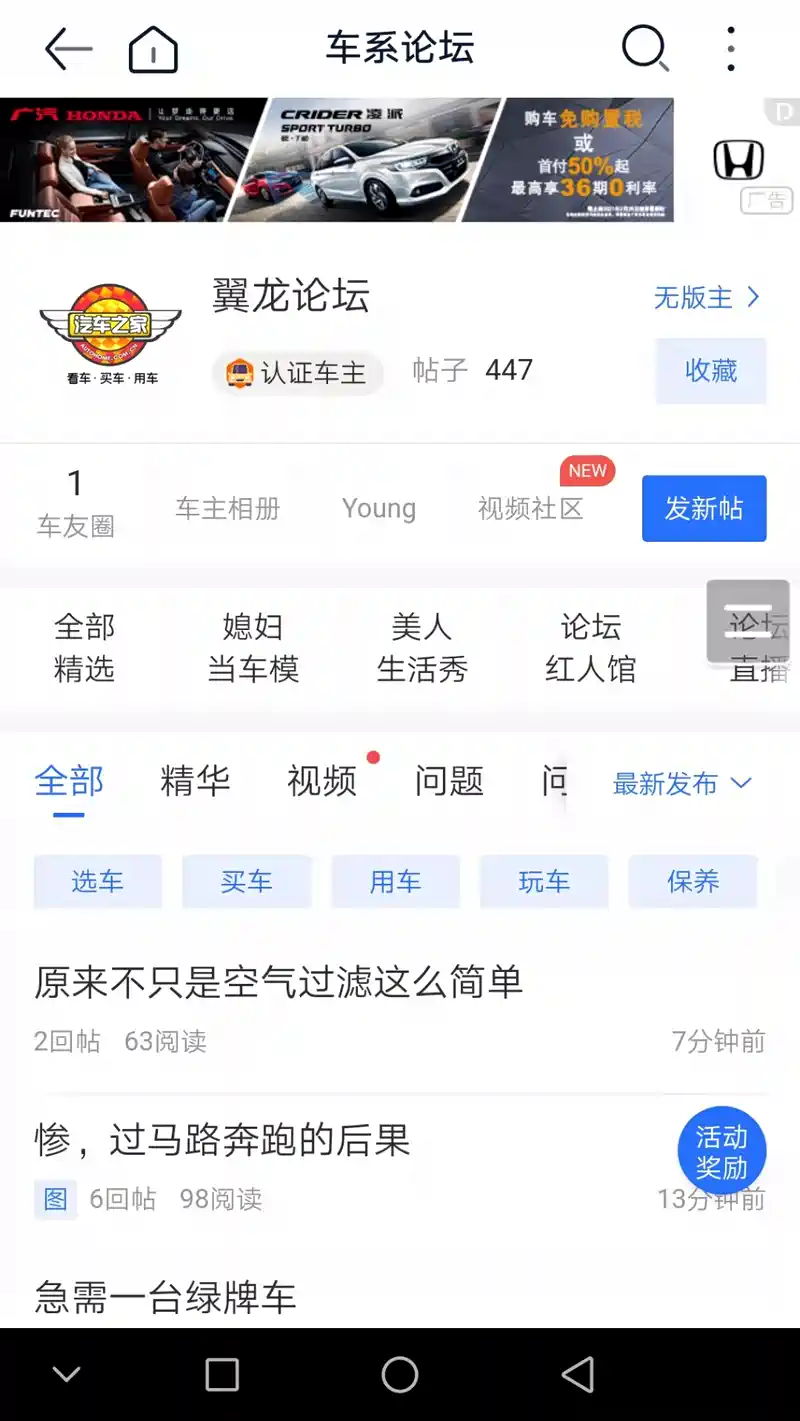Tap 收藏 to bookmark this forum

[710, 371]
